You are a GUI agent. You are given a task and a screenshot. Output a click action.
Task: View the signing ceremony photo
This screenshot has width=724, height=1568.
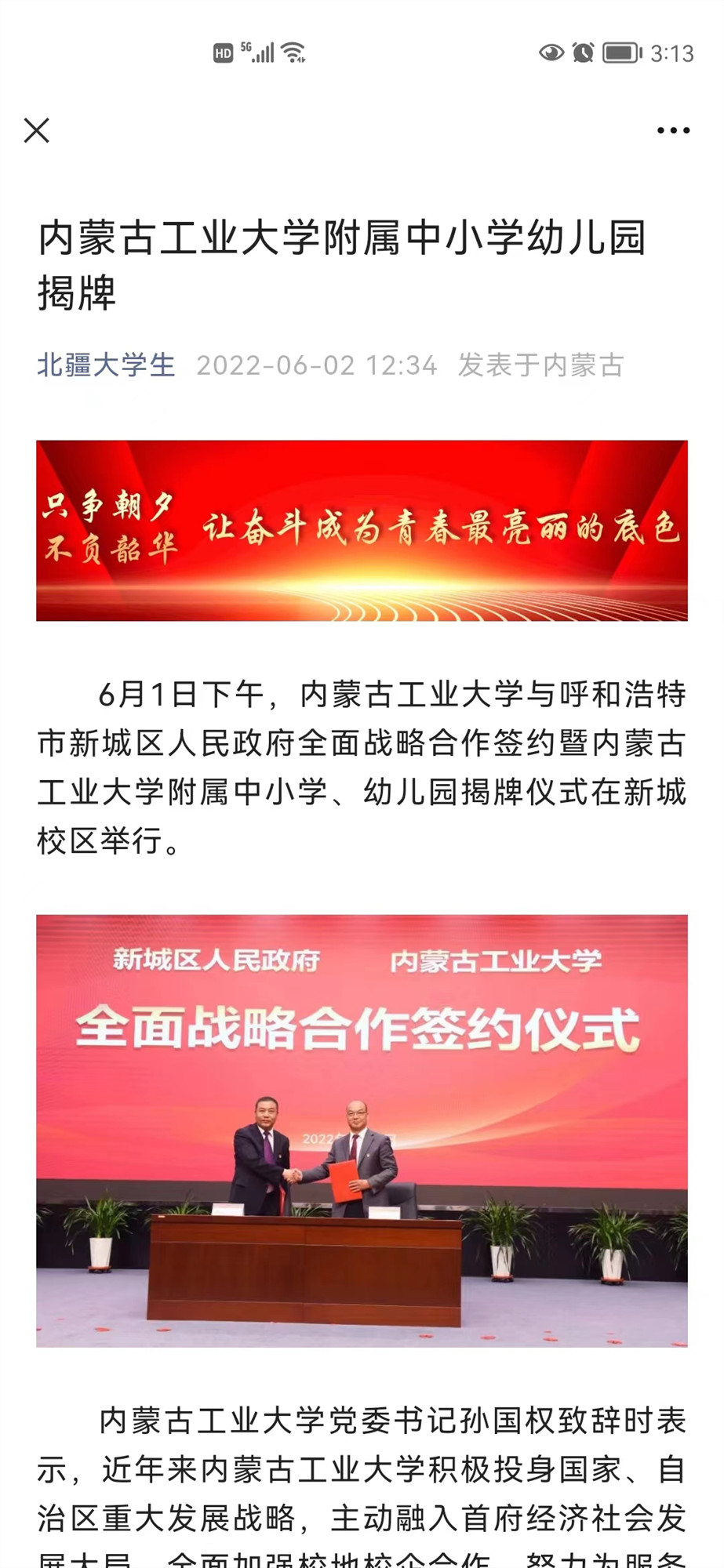(362, 1131)
